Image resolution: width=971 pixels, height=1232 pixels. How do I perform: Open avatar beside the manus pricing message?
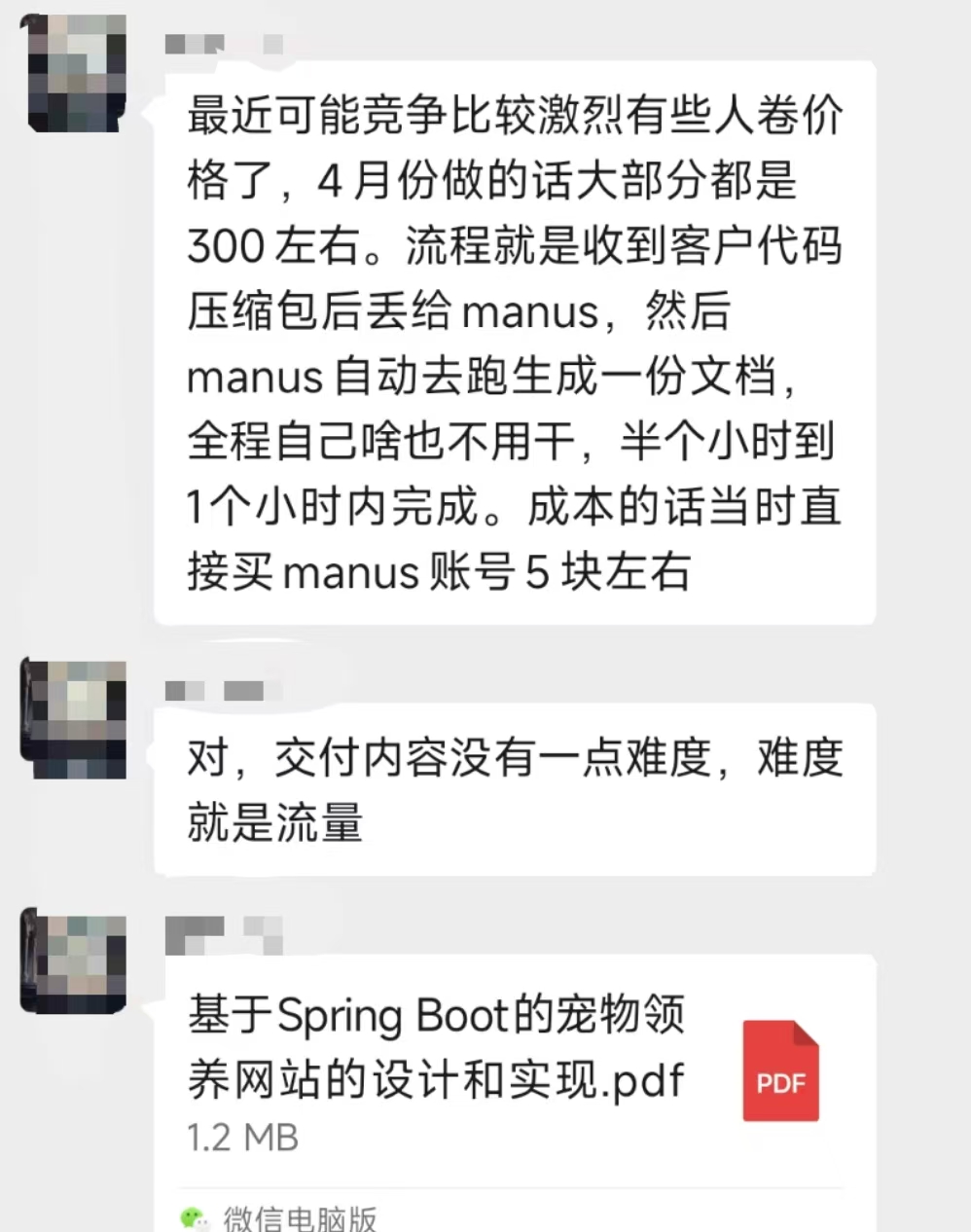coord(75,73)
